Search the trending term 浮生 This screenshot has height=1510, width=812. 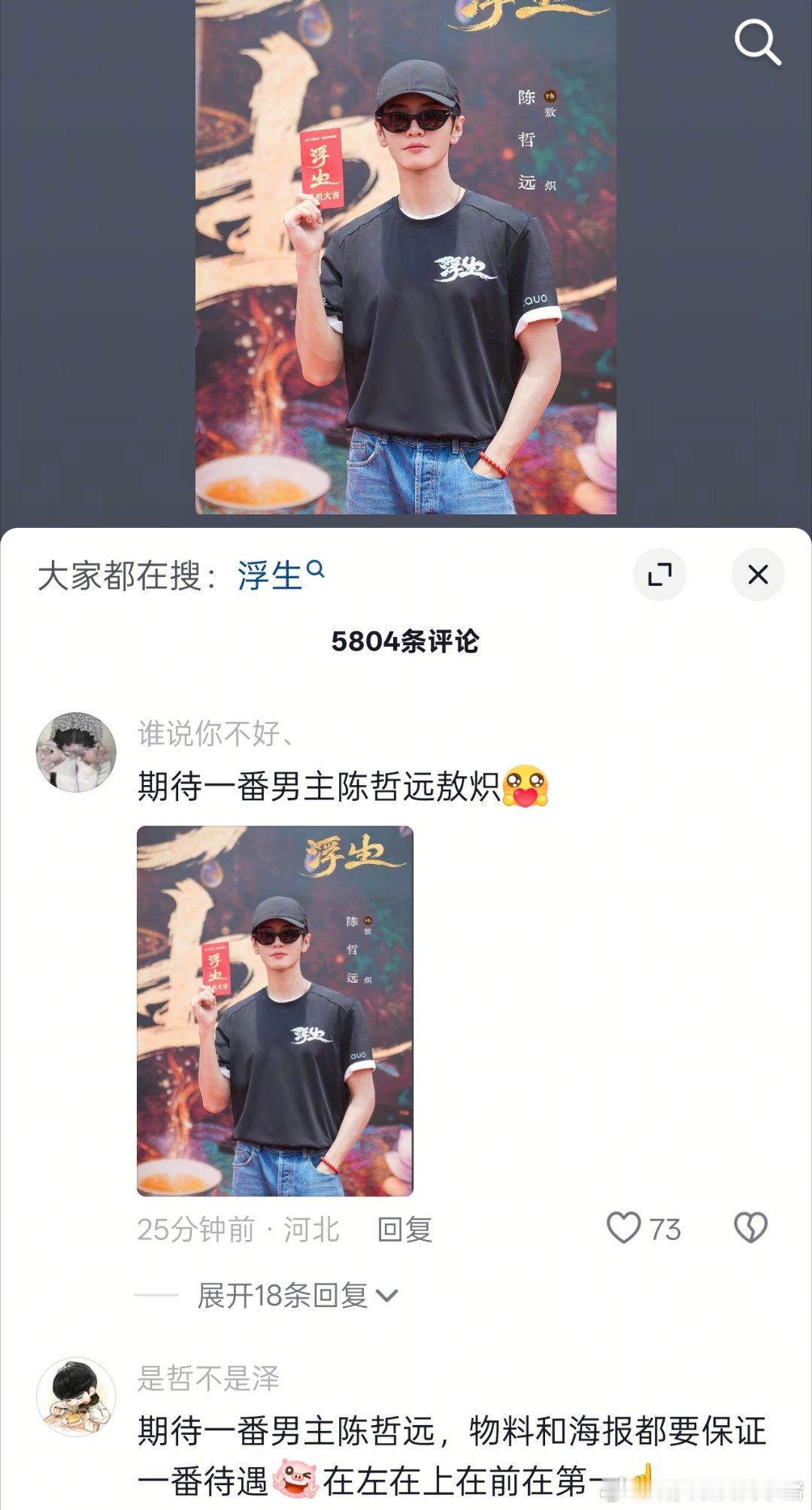tap(280, 575)
